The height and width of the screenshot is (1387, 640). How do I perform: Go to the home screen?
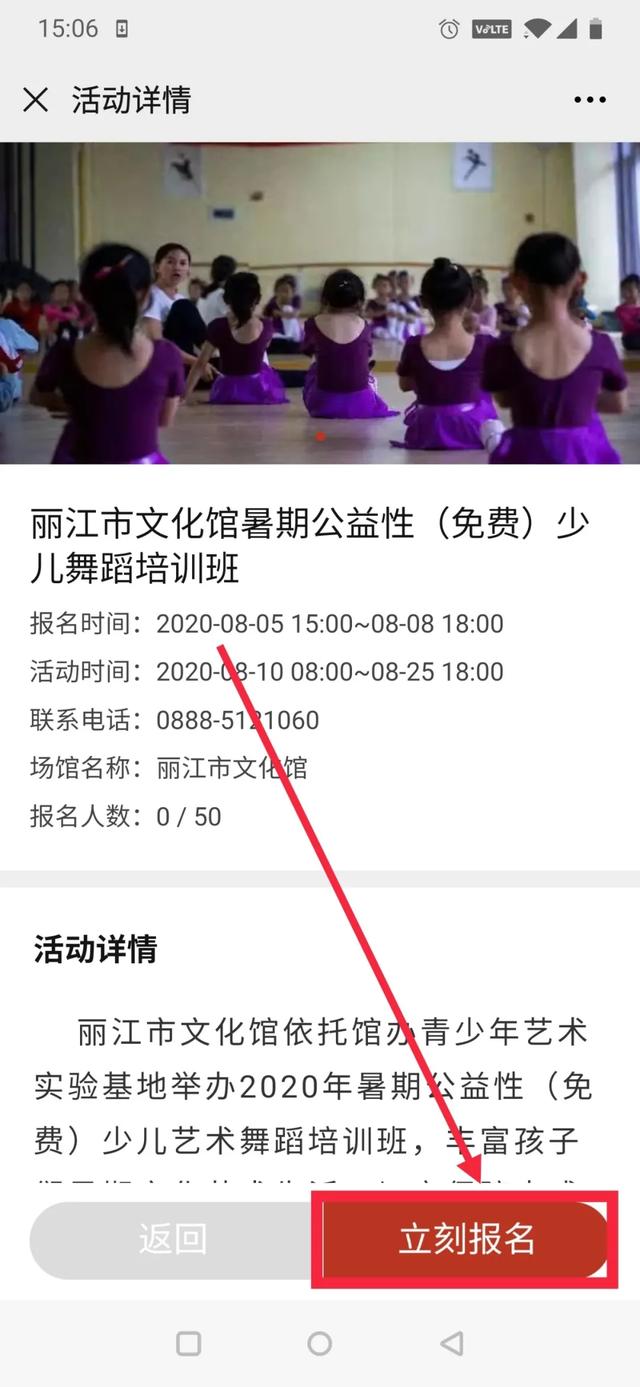320,1343
